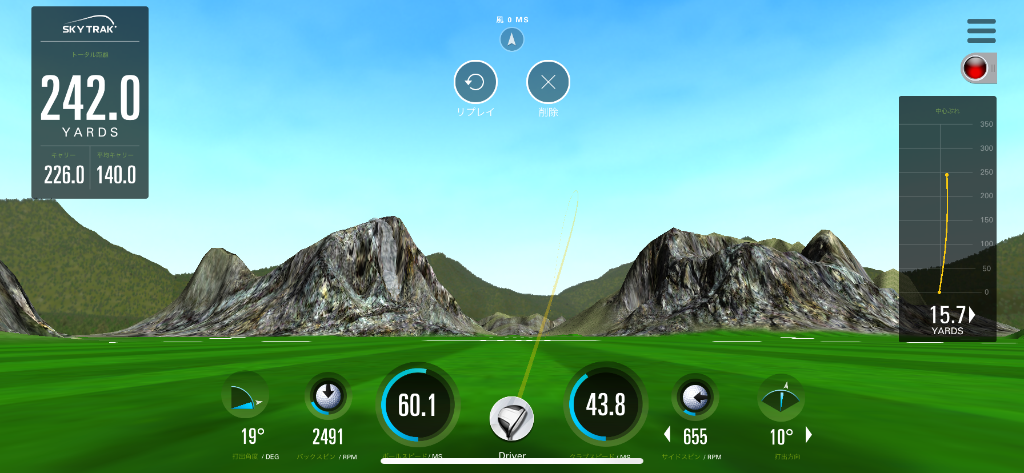The height and width of the screenshot is (473, 1024).
Task: Expand the arrow next to 15.7 yards
Action: (x=973, y=316)
